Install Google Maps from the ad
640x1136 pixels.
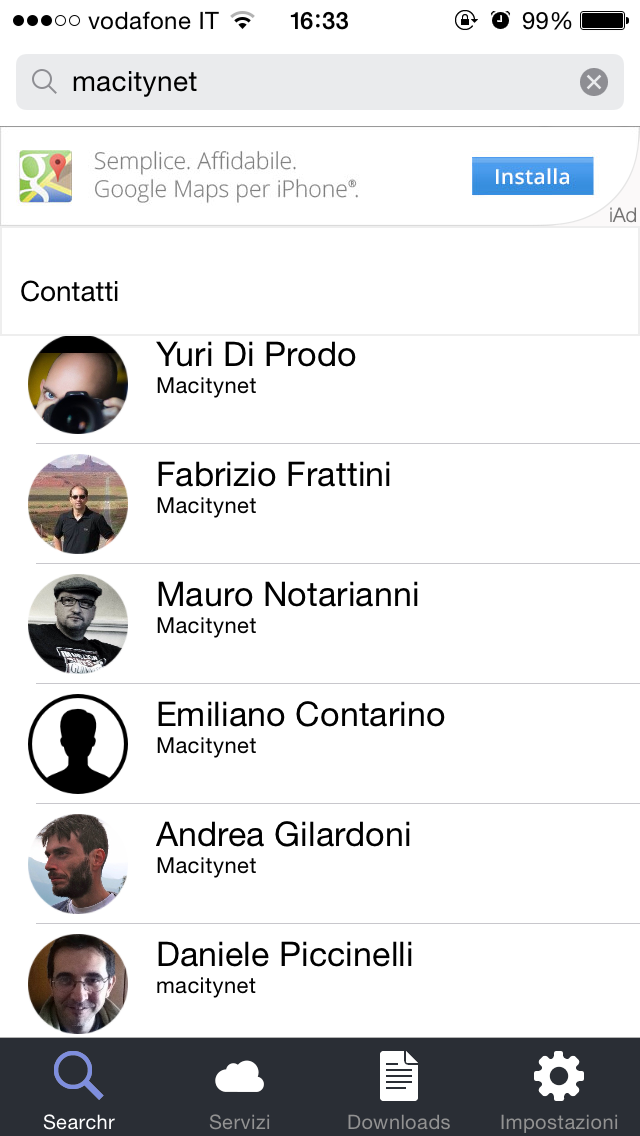532,177
